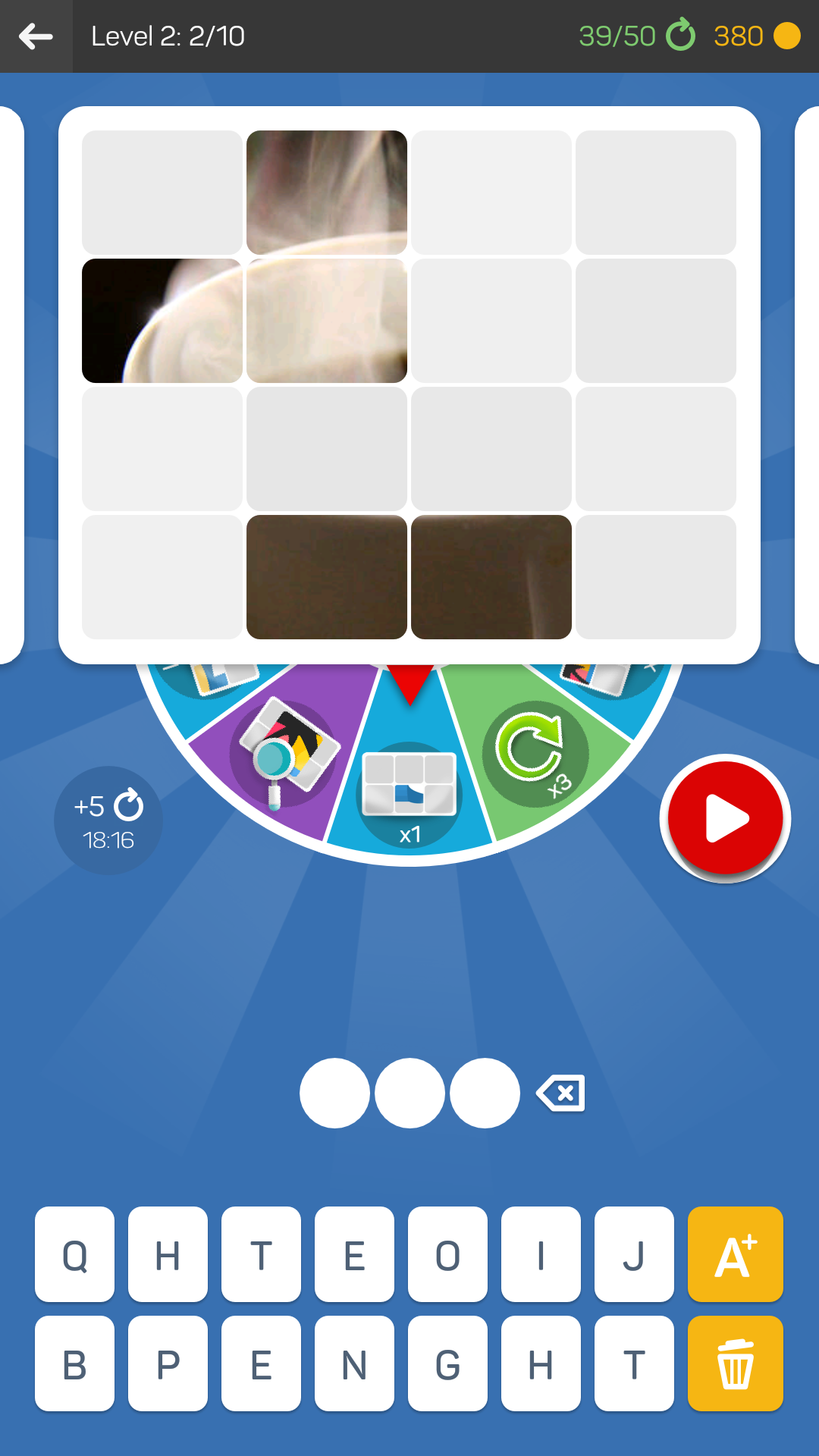Image resolution: width=819 pixels, height=1456 pixels.
Task: Tap the +5 spins timer bubble
Action: (x=108, y=821)
